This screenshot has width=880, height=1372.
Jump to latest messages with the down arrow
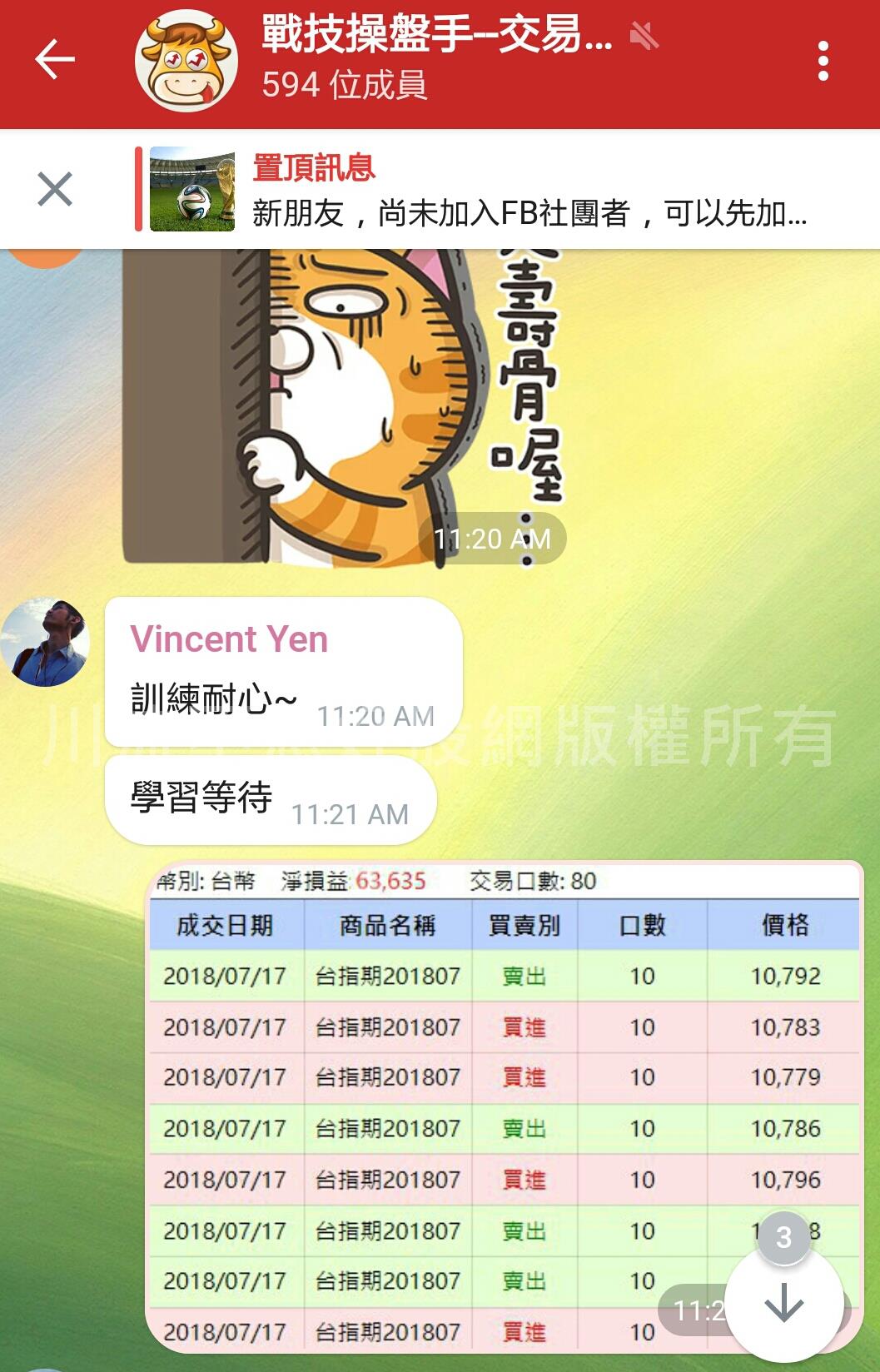(x=783, y=1304)
